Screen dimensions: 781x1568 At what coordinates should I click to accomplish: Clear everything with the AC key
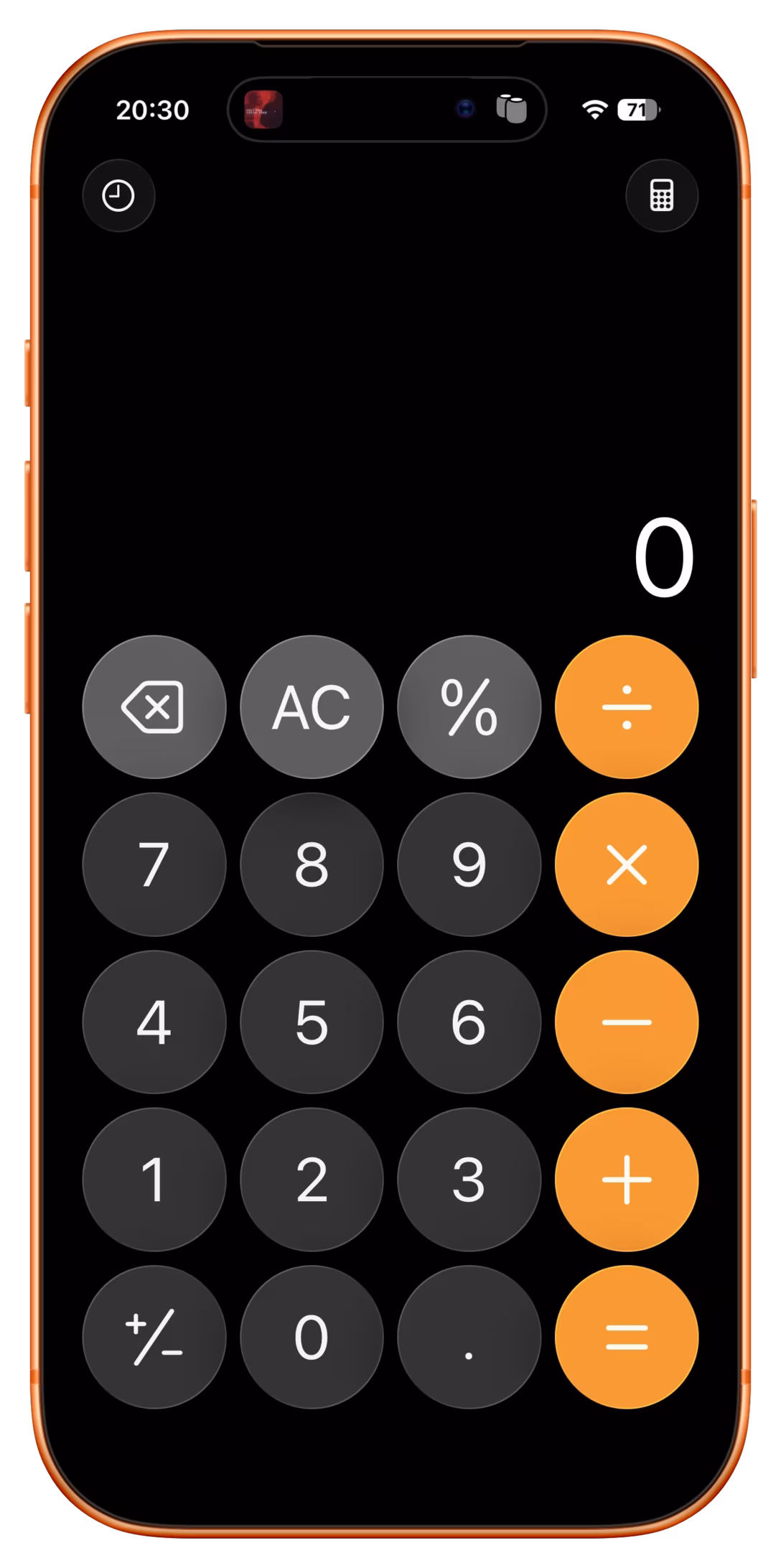[x=312, y=707]
